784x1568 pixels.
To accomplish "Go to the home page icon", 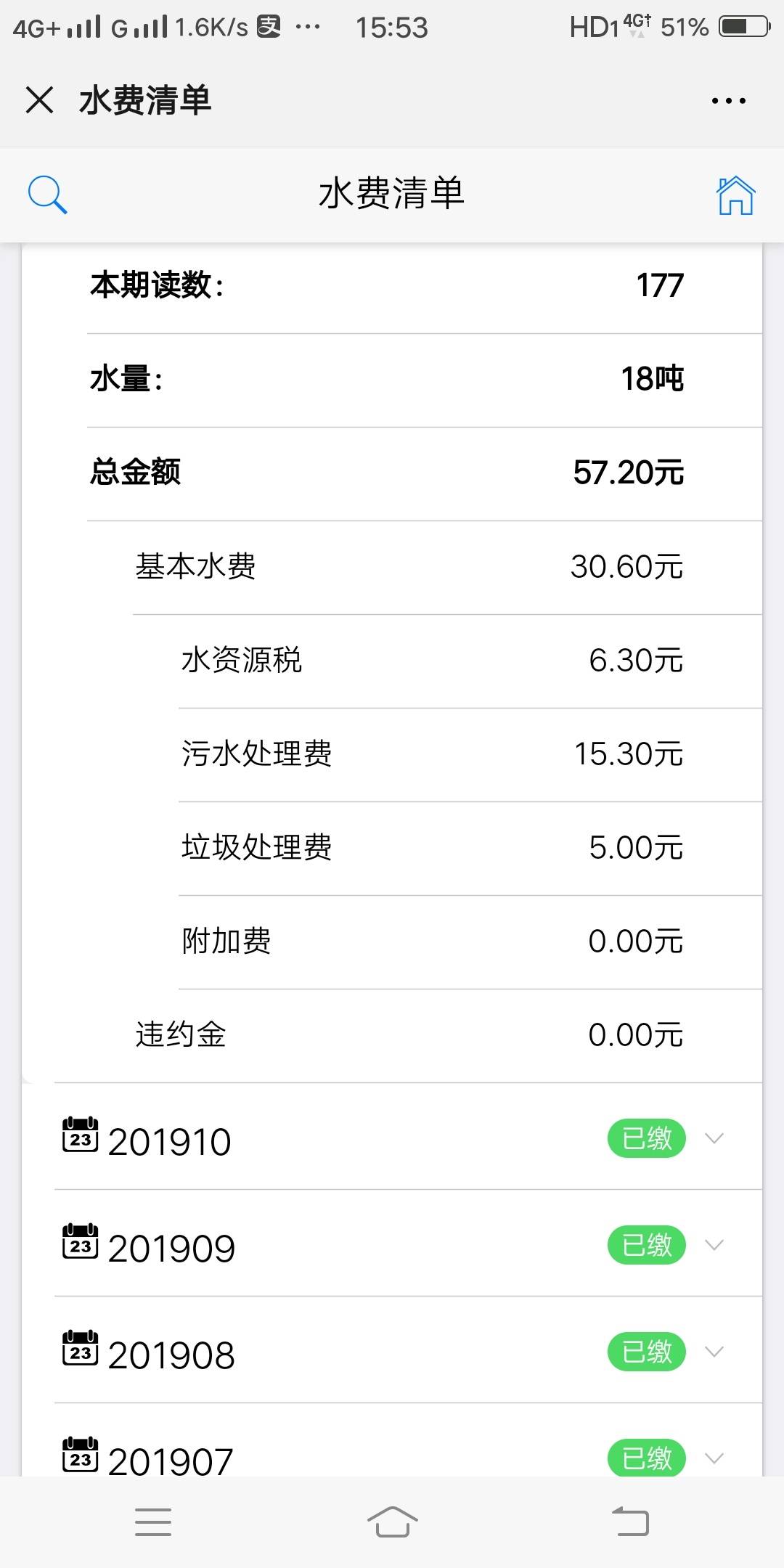I will [735, 195].
